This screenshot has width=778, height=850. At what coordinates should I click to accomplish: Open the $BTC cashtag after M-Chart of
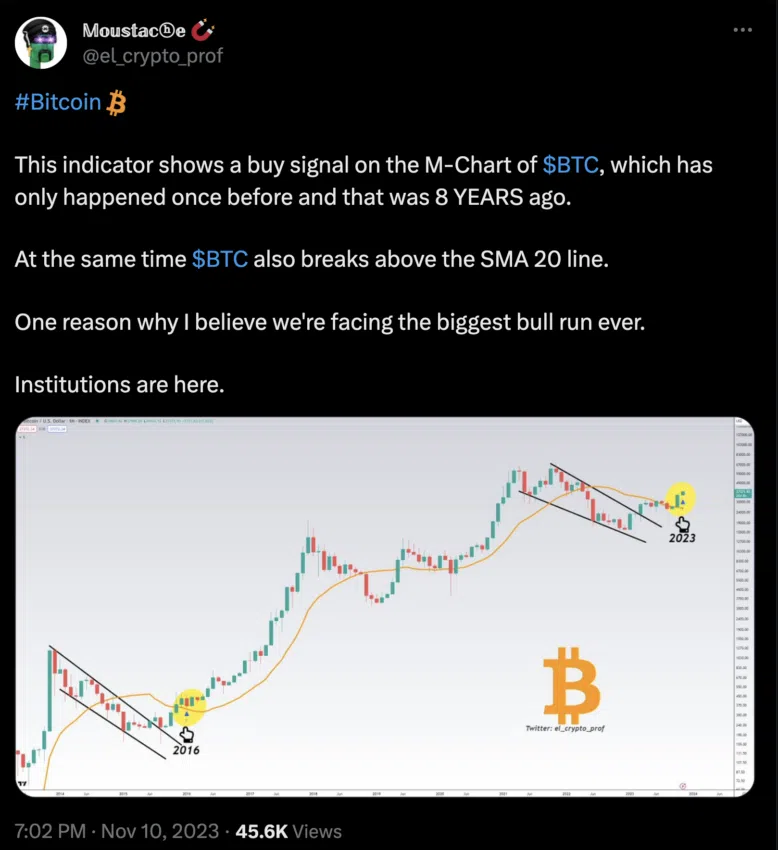coord(572,165)
